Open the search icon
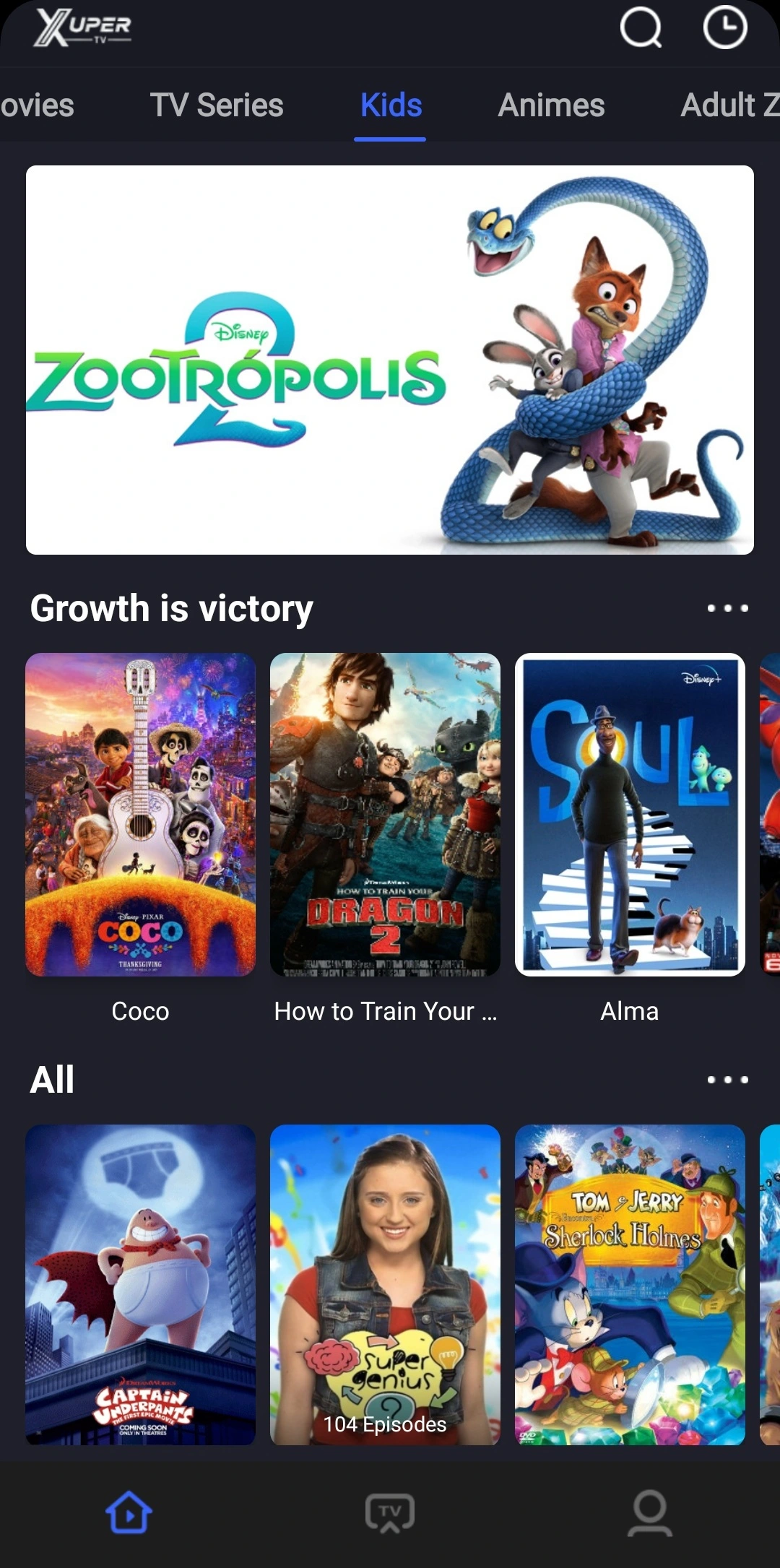This screenshot has height=1568, width=780. [641, 28]
